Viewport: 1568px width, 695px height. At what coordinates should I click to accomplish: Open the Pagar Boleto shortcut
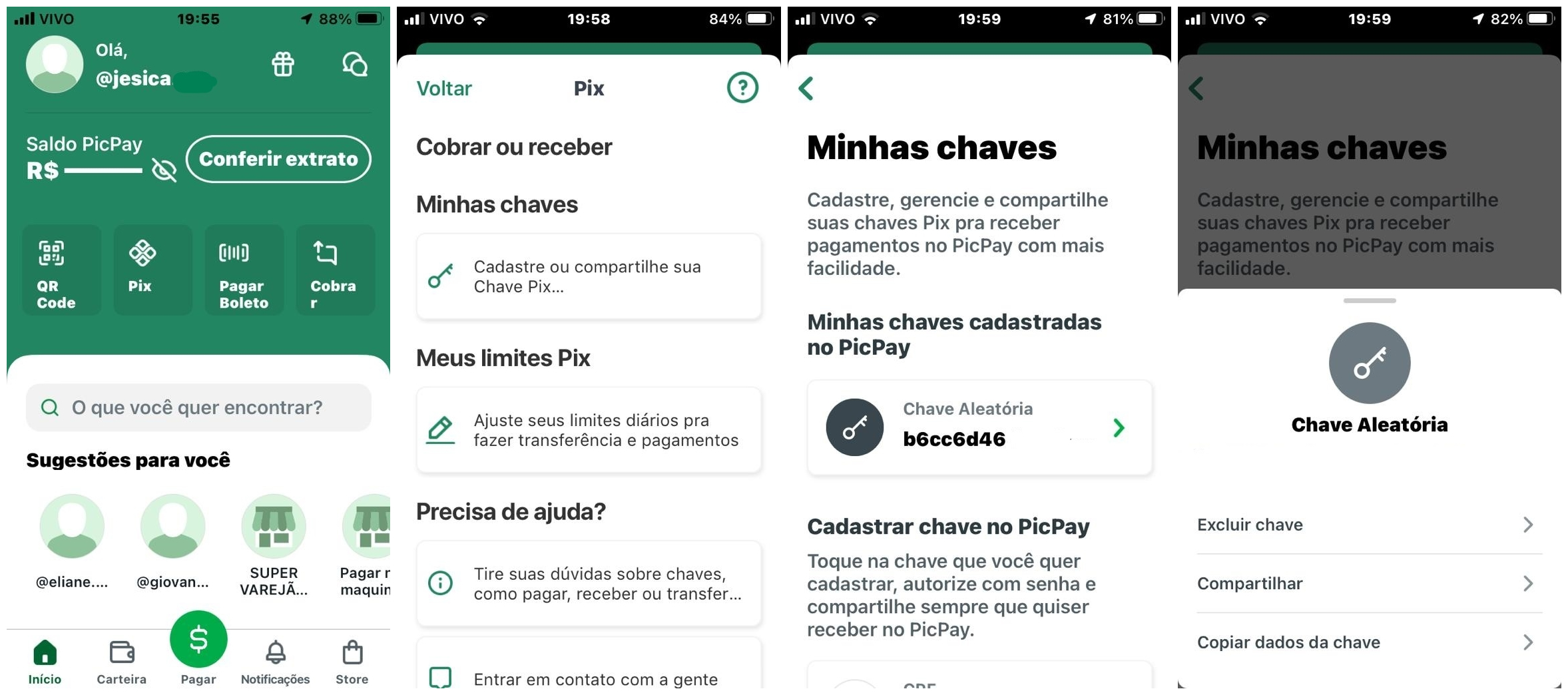tap(244, 270)
